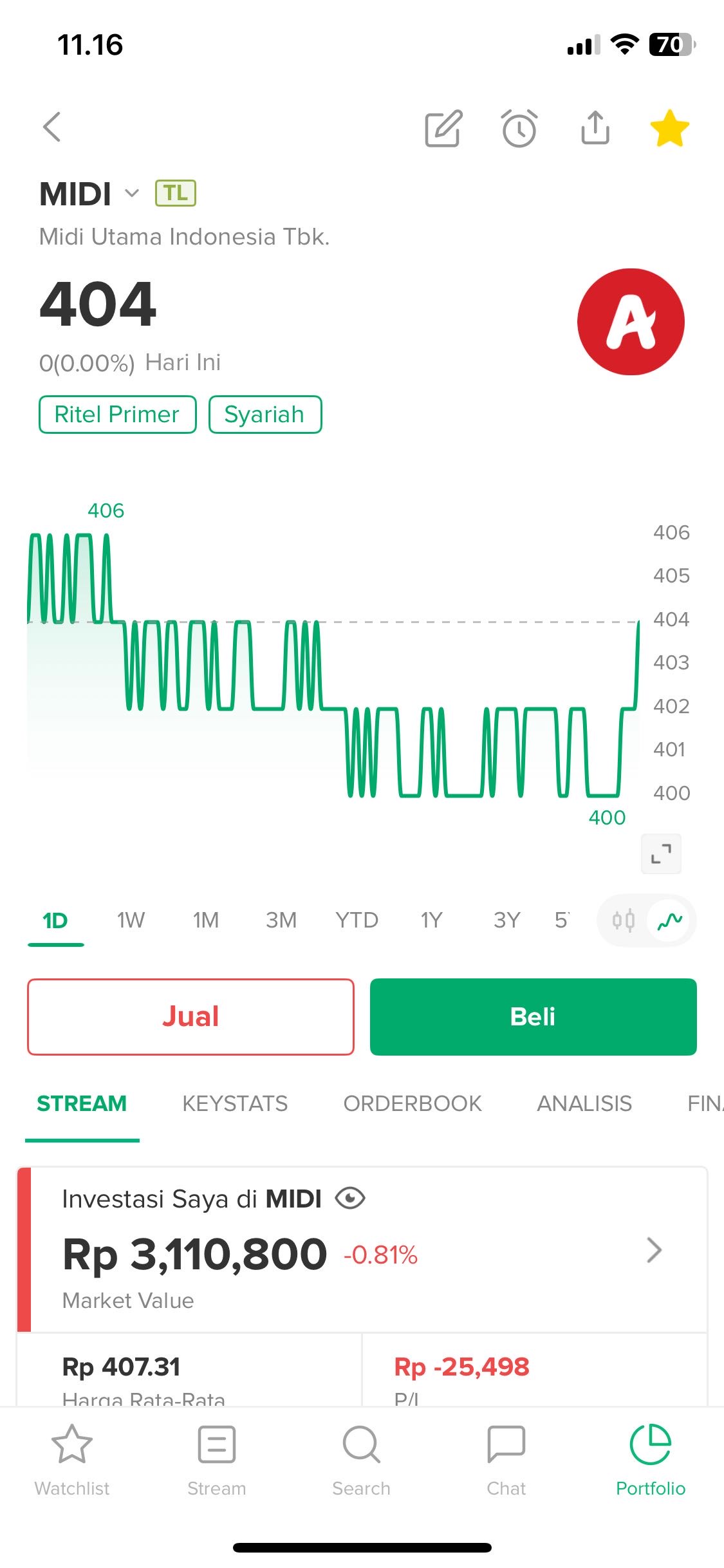Share the MIDI stock page

pos(595,127)
